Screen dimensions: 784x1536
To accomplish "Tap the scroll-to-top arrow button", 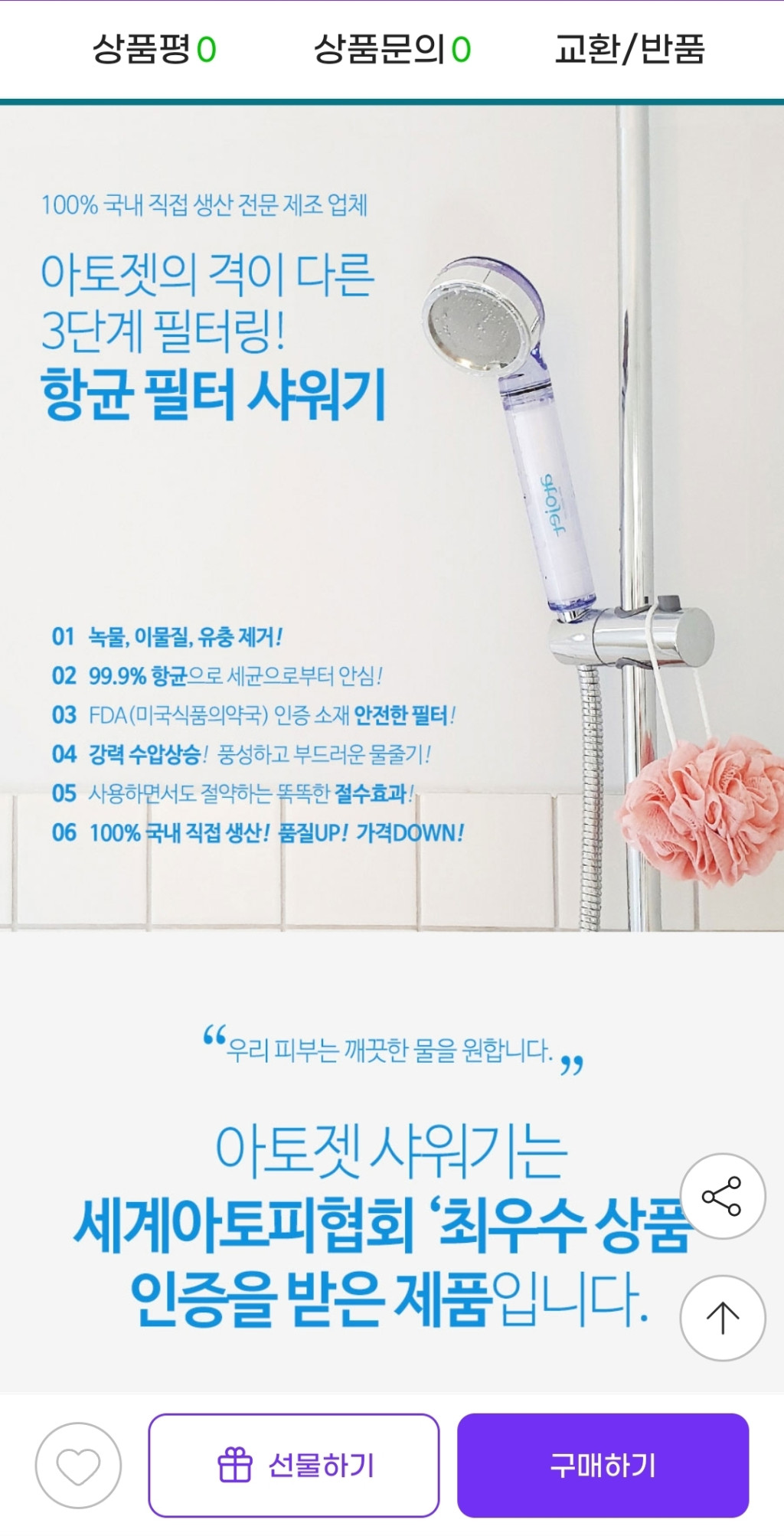I will point(722,1318).
